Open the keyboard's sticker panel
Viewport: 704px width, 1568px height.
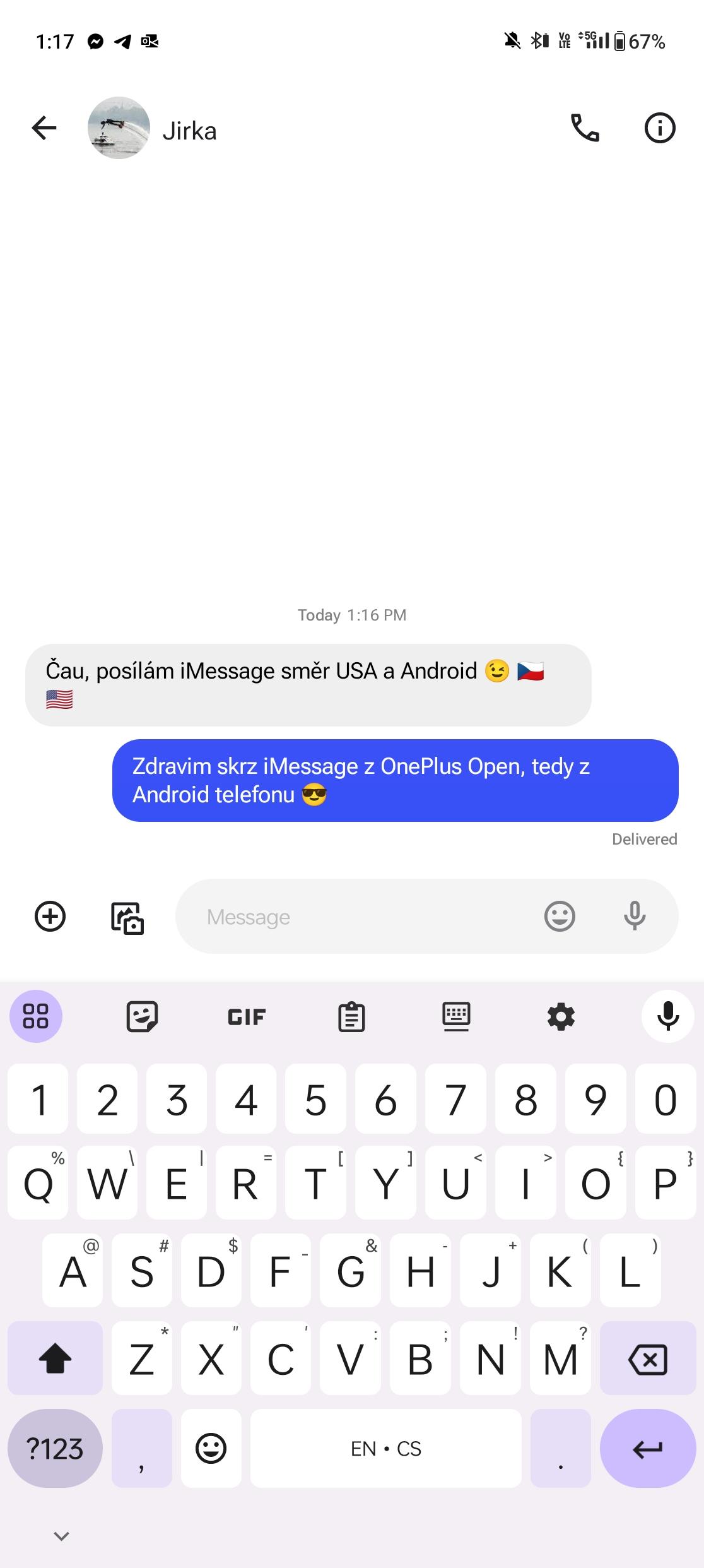pos(142,1016)
